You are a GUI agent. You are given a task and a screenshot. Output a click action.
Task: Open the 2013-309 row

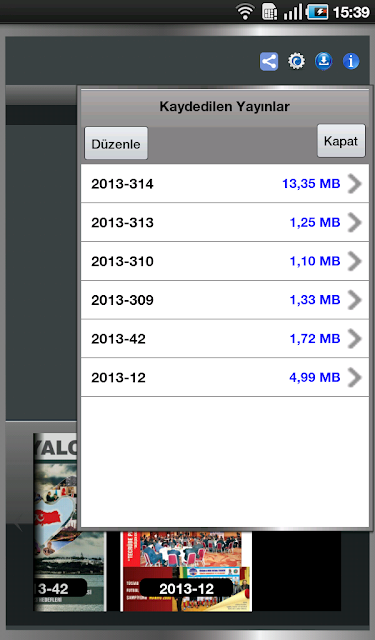point(225,300)
